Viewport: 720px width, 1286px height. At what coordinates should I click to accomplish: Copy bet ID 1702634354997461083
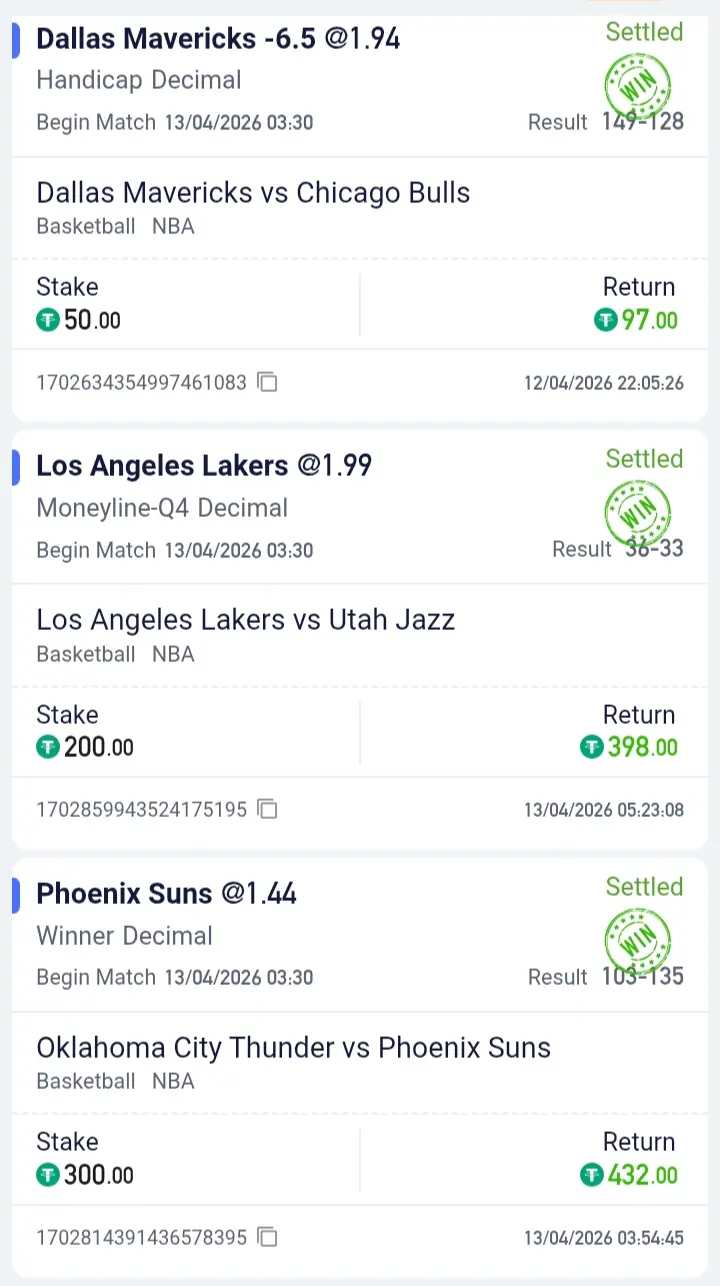[267, 382]
